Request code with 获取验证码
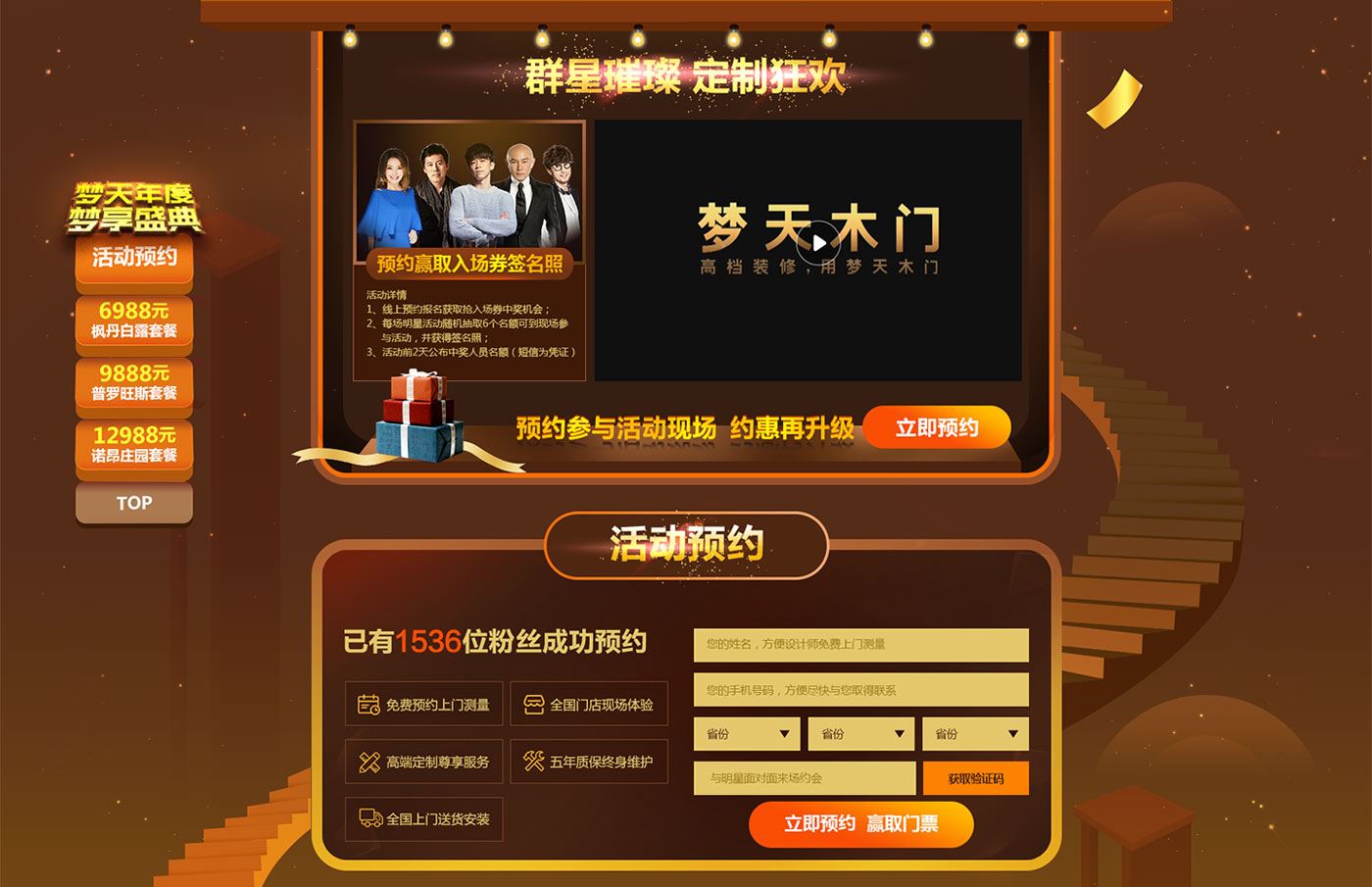 click(x=975, y=778)
